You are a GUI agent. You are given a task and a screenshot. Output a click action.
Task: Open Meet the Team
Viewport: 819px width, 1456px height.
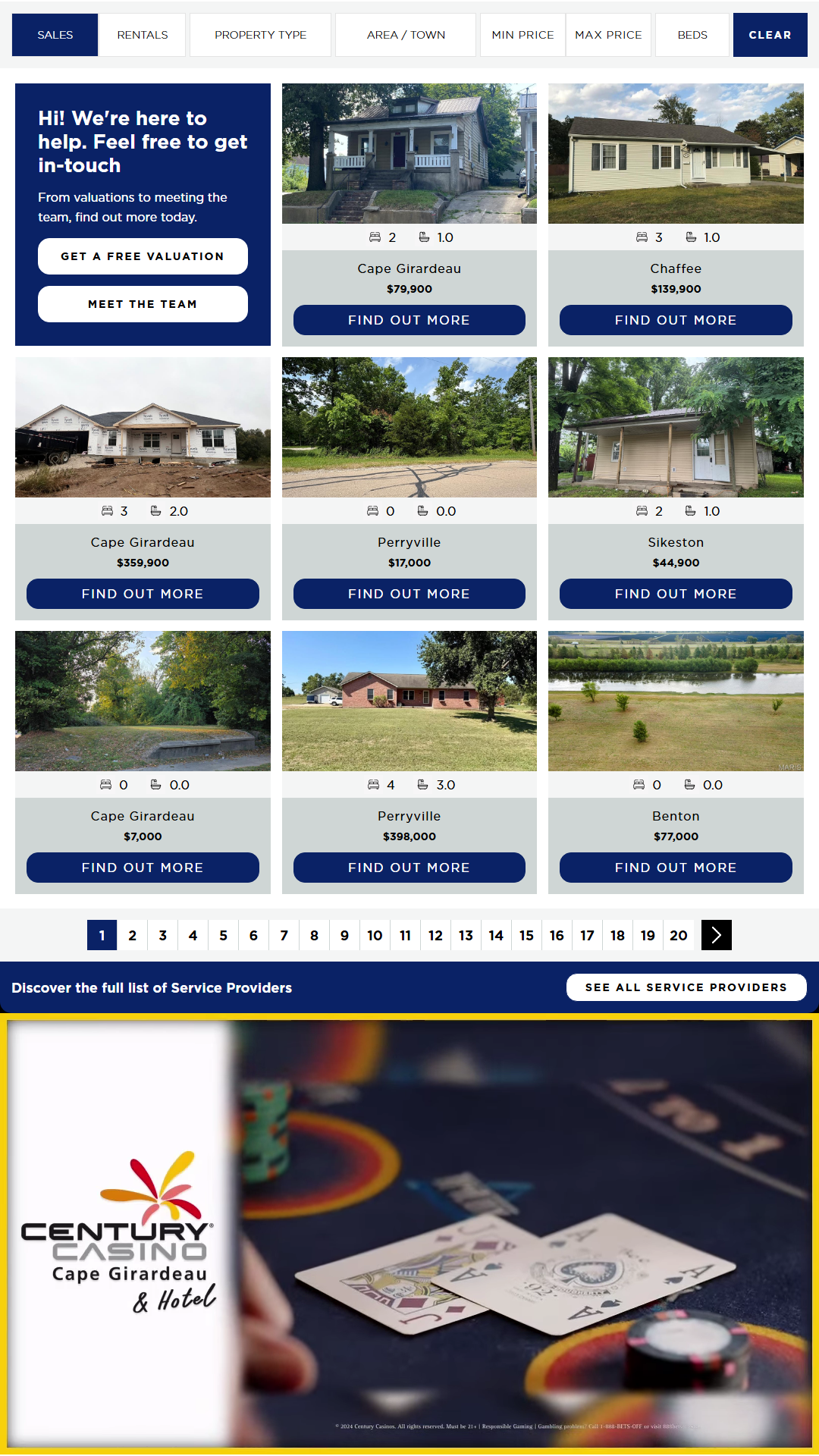(143, 304)
